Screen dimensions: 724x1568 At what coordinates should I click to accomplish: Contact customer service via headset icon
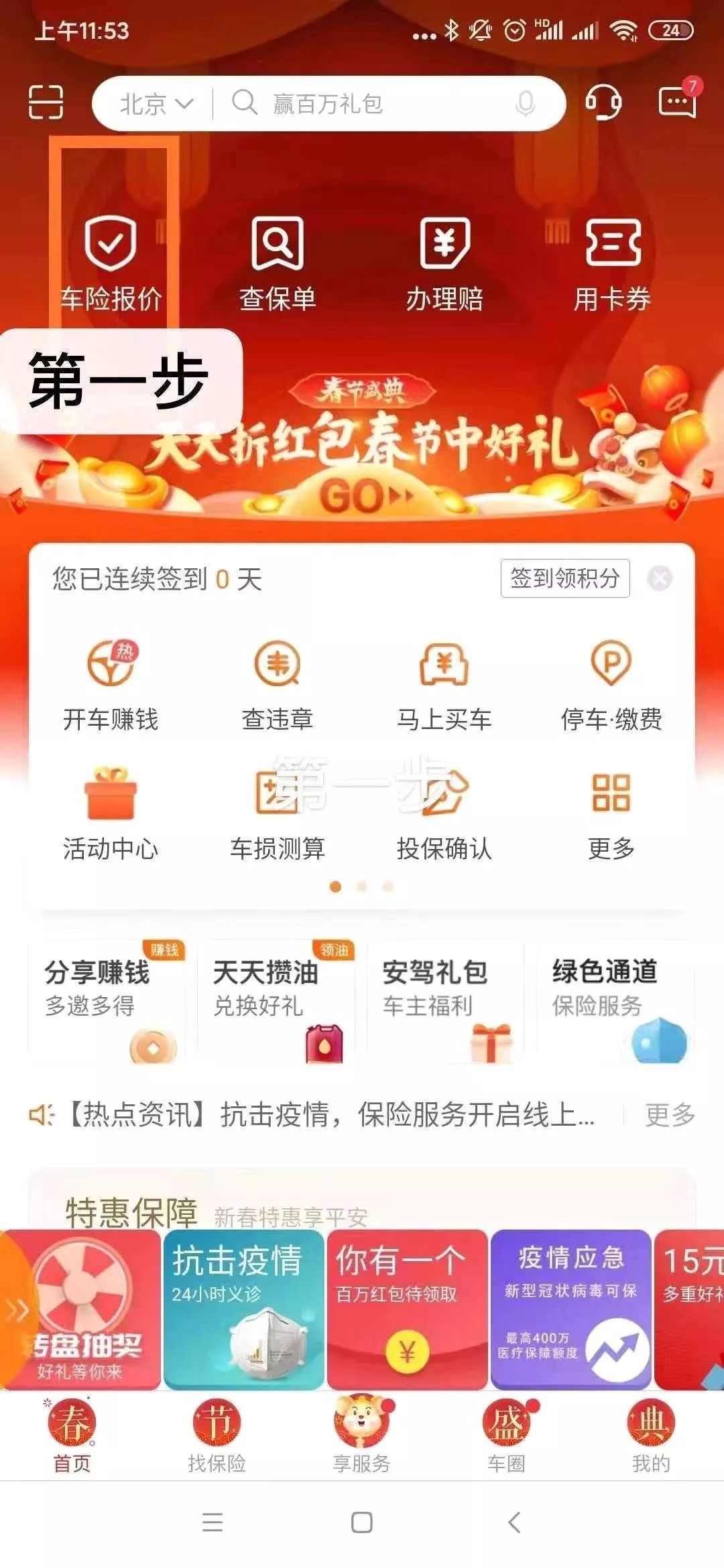coord(603,103)
